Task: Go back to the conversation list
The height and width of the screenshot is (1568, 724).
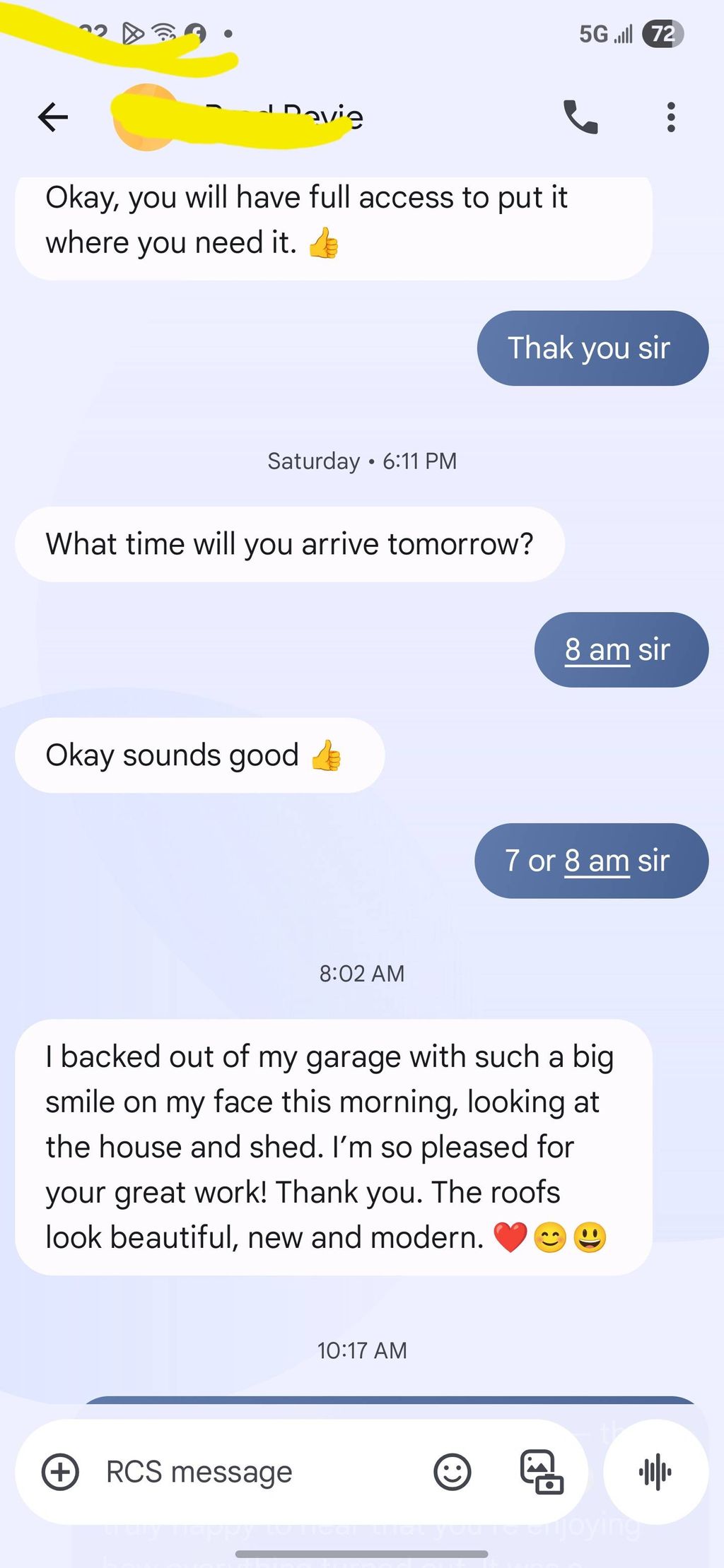Action: point(53,117)
